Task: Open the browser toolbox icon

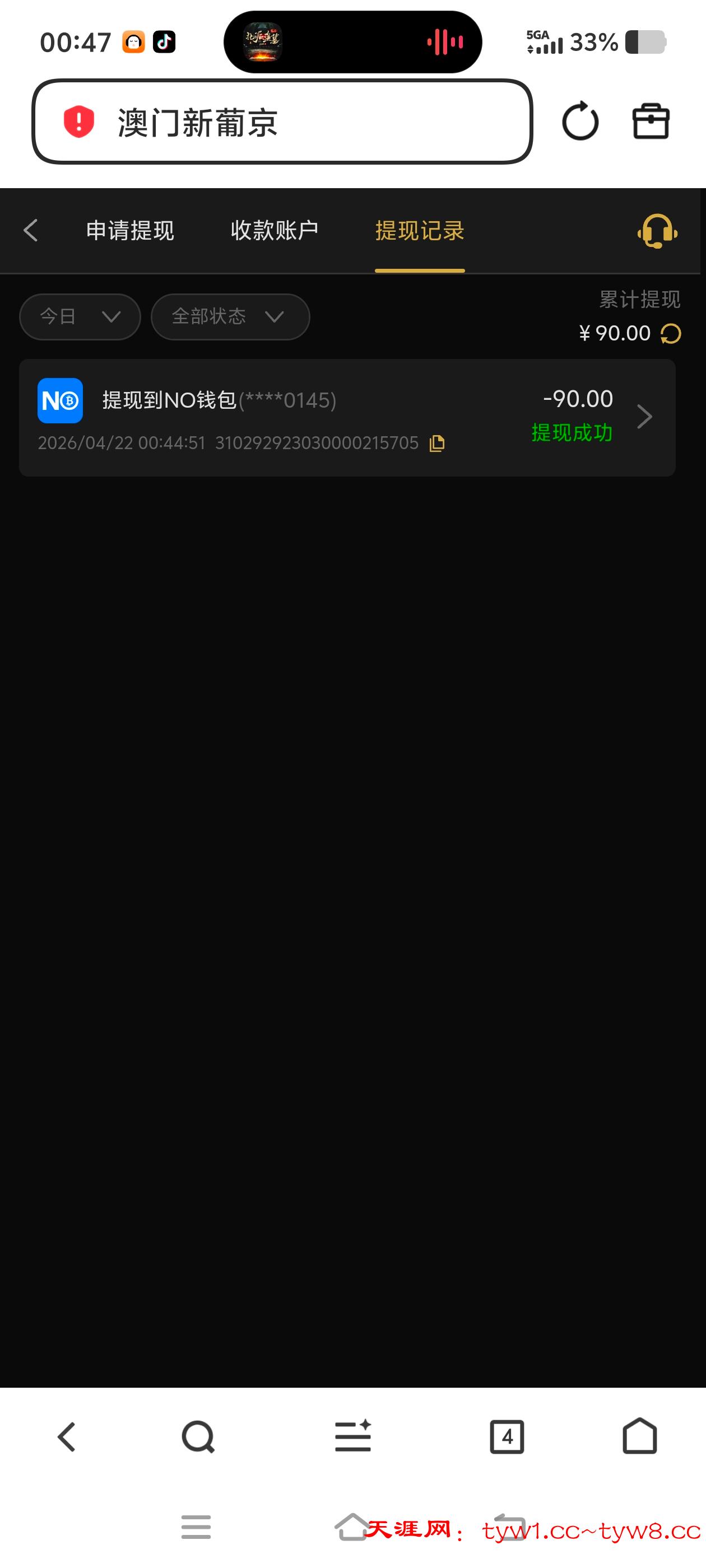Action: click(x=651, y=121)
